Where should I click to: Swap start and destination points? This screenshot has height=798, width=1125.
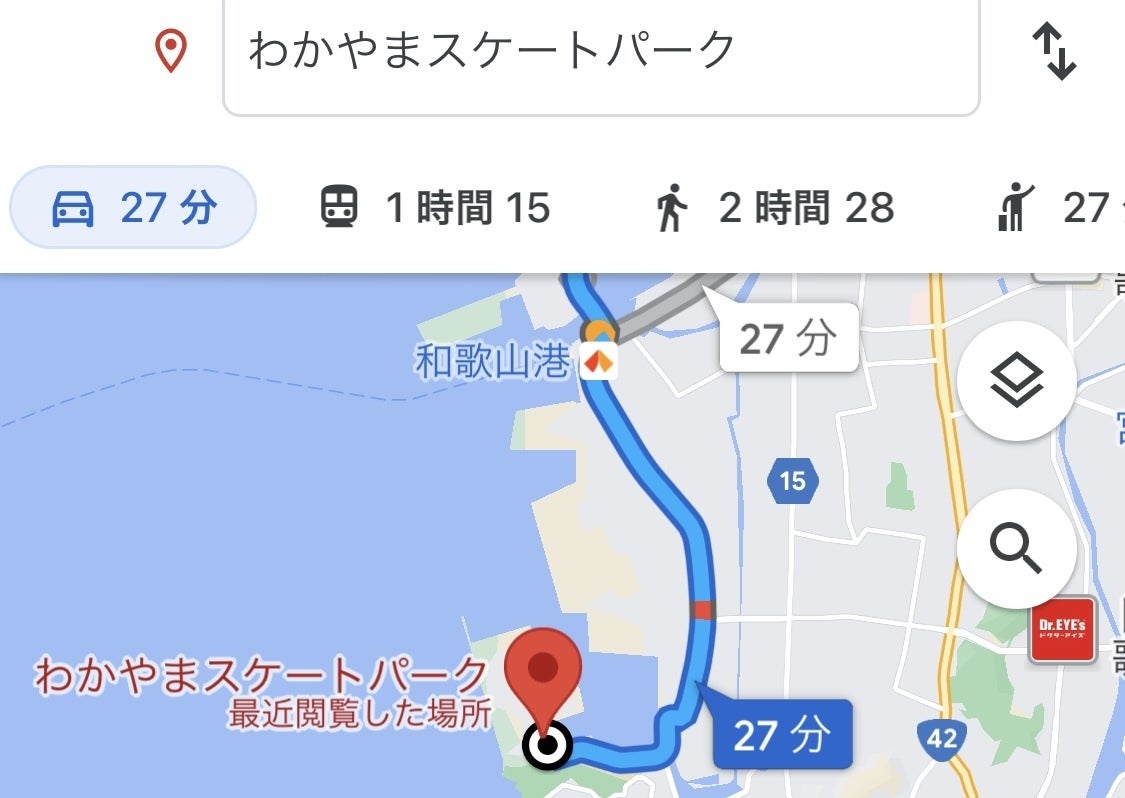[1053, 51]
